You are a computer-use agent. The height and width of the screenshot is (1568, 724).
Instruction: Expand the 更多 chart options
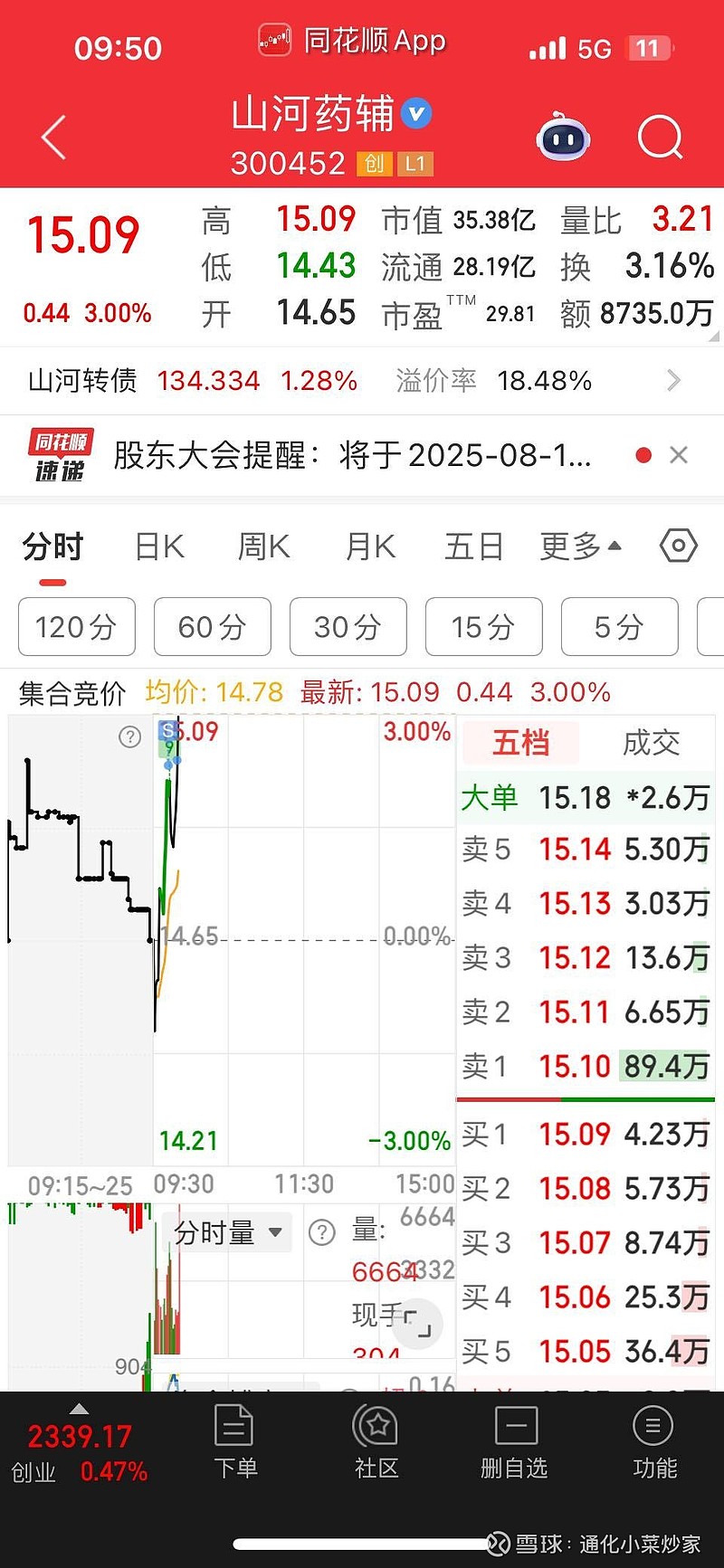point(580,546)
